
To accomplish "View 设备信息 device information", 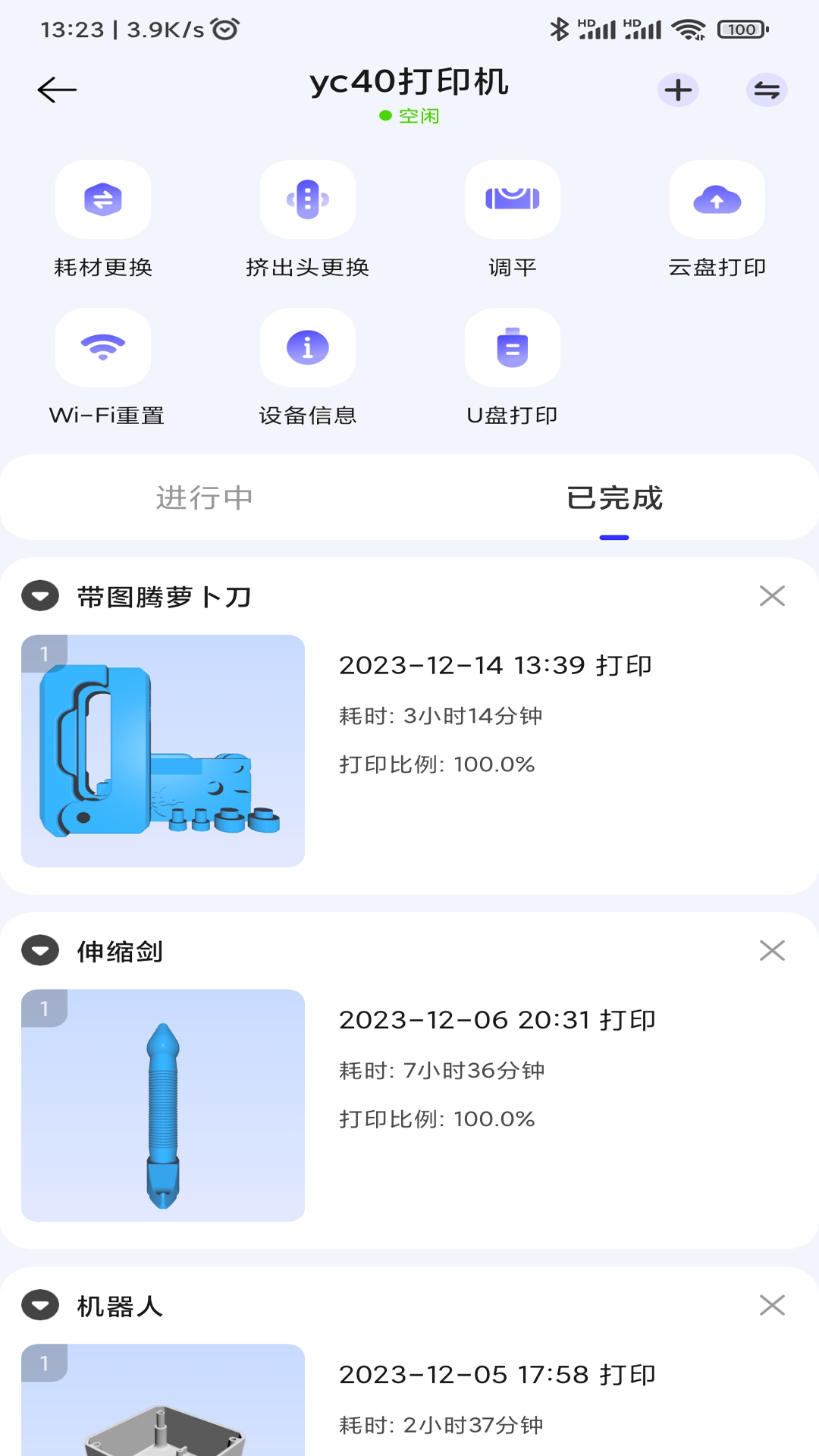I will 307,347.
